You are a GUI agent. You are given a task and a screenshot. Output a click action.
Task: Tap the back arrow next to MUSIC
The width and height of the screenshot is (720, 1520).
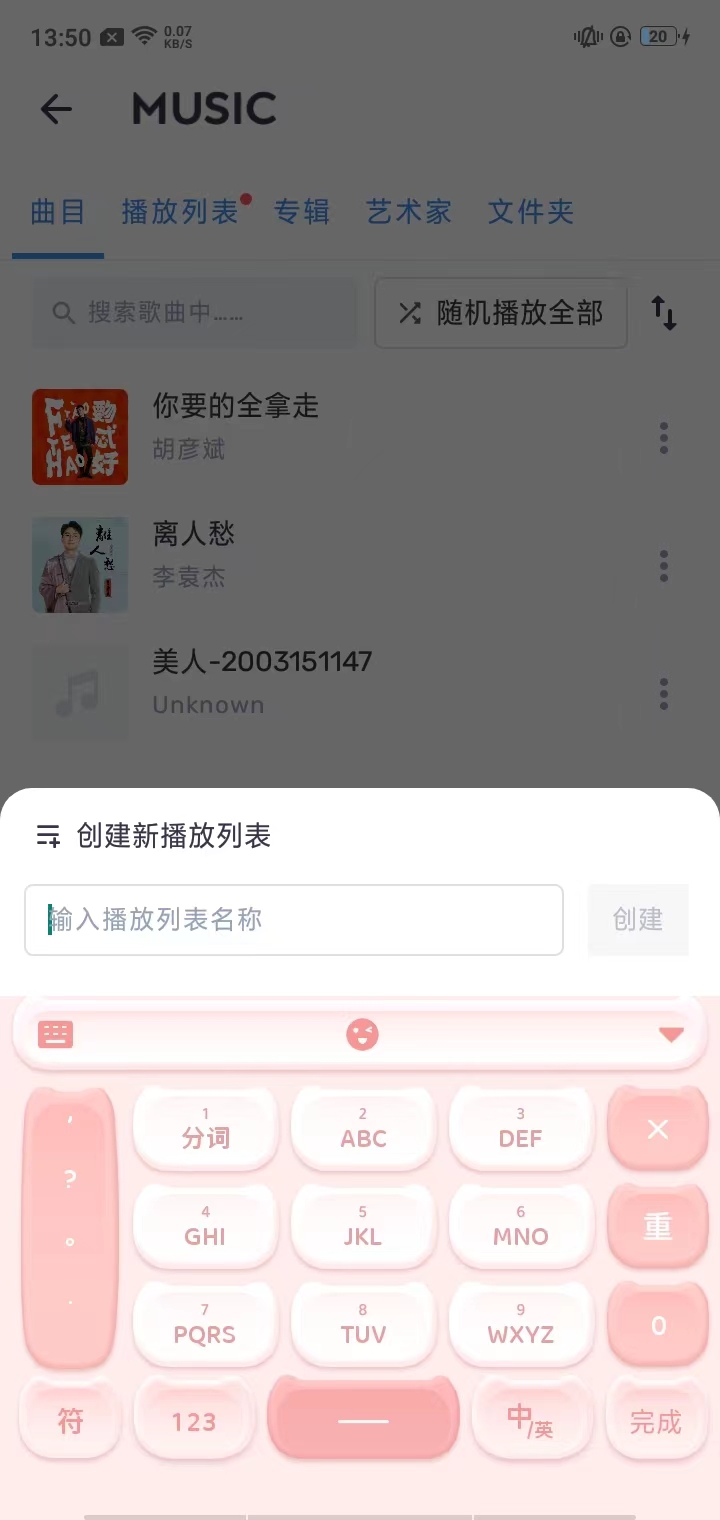[x=55, y=110]
